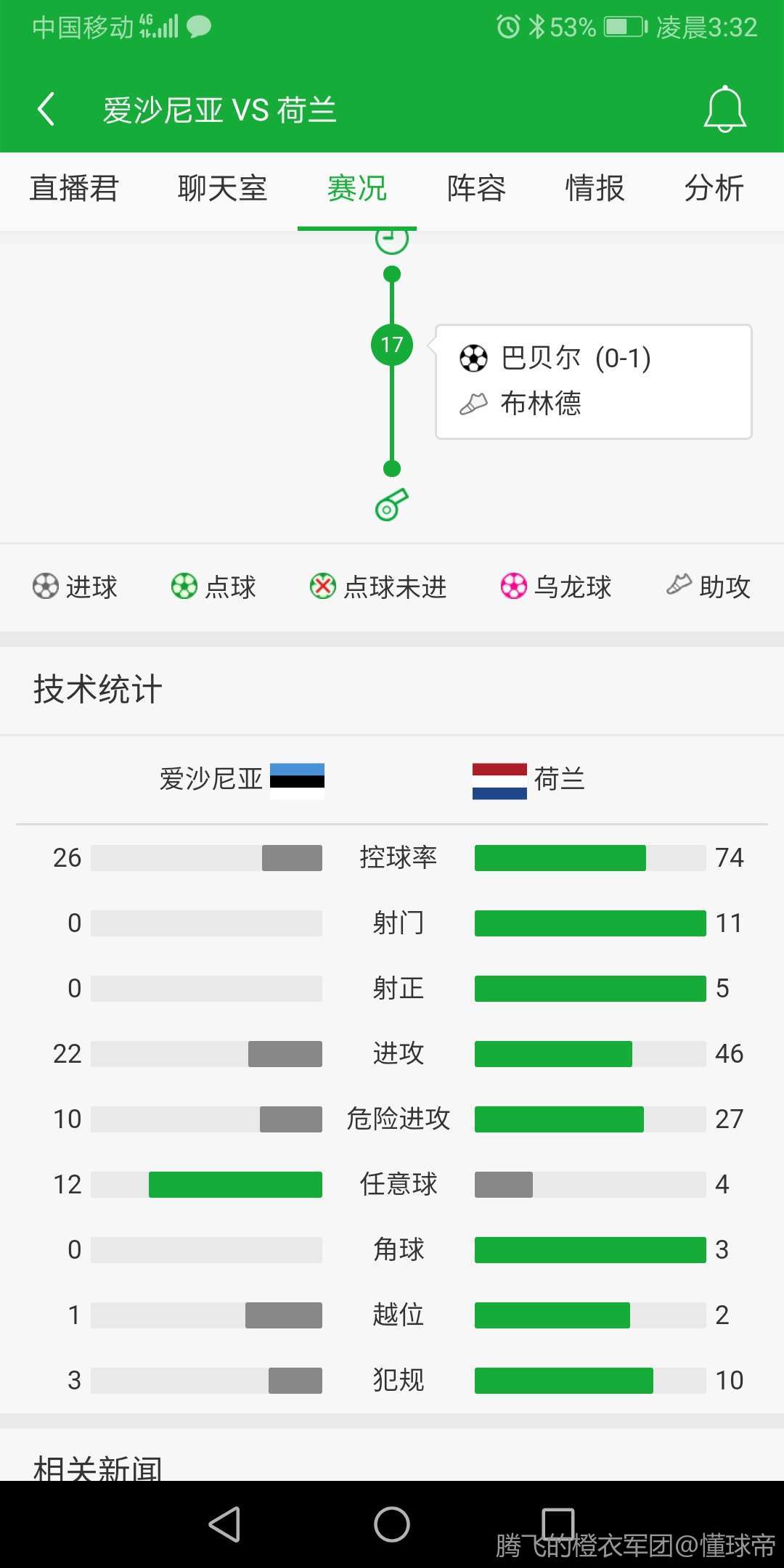Open the 阵容 lineup tab
The image size is (784, 1568).
click(x=476, y=189)
